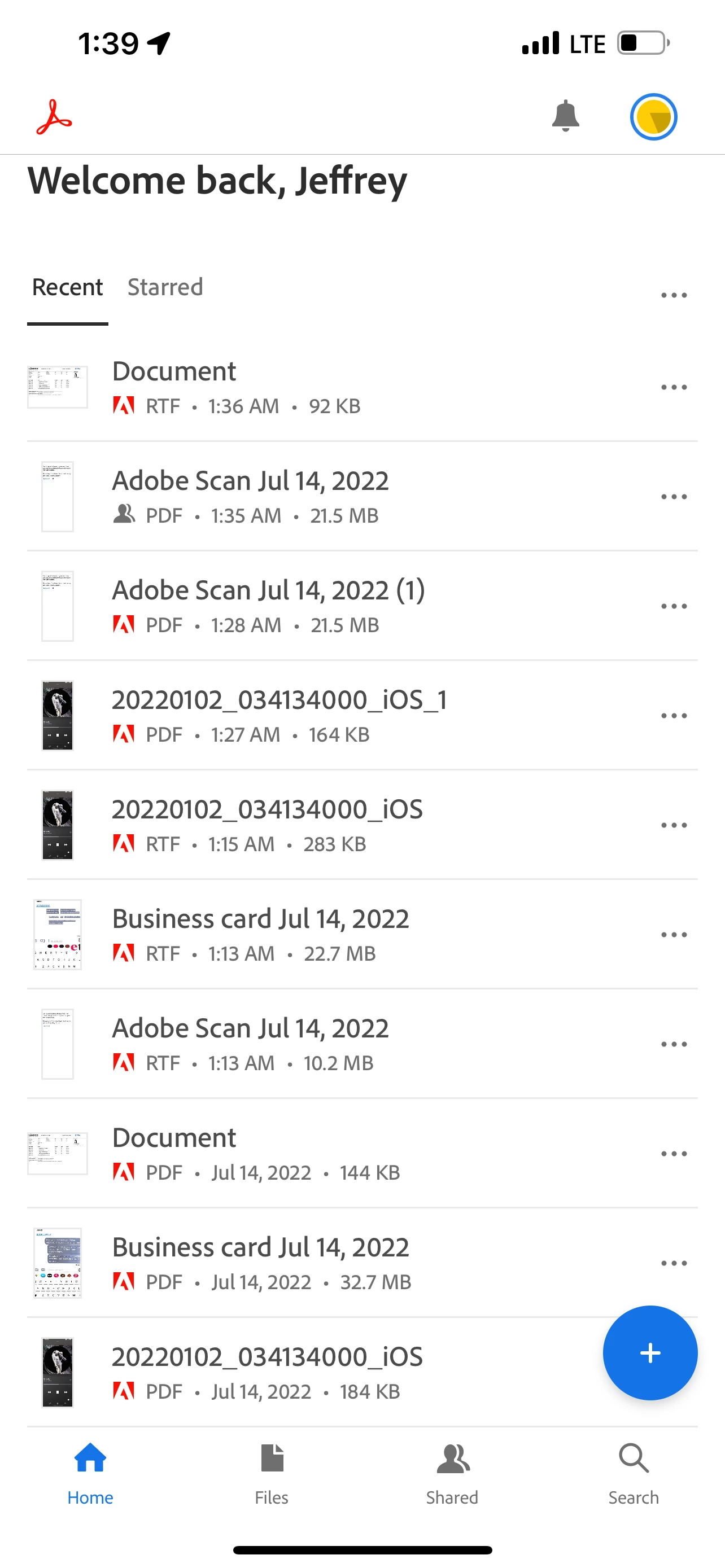Show options for Adobe Scan RTF 10.2 MB
Viewport: 725px width, 1568px height.
[673, 1045]
